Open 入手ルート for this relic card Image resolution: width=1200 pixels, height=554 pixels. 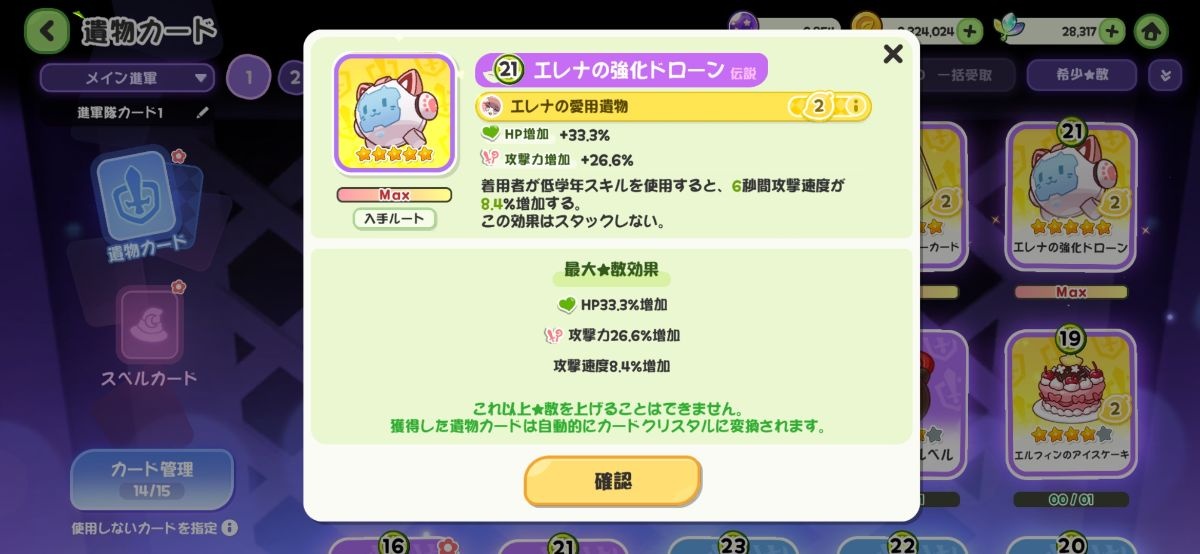(394, 219)
